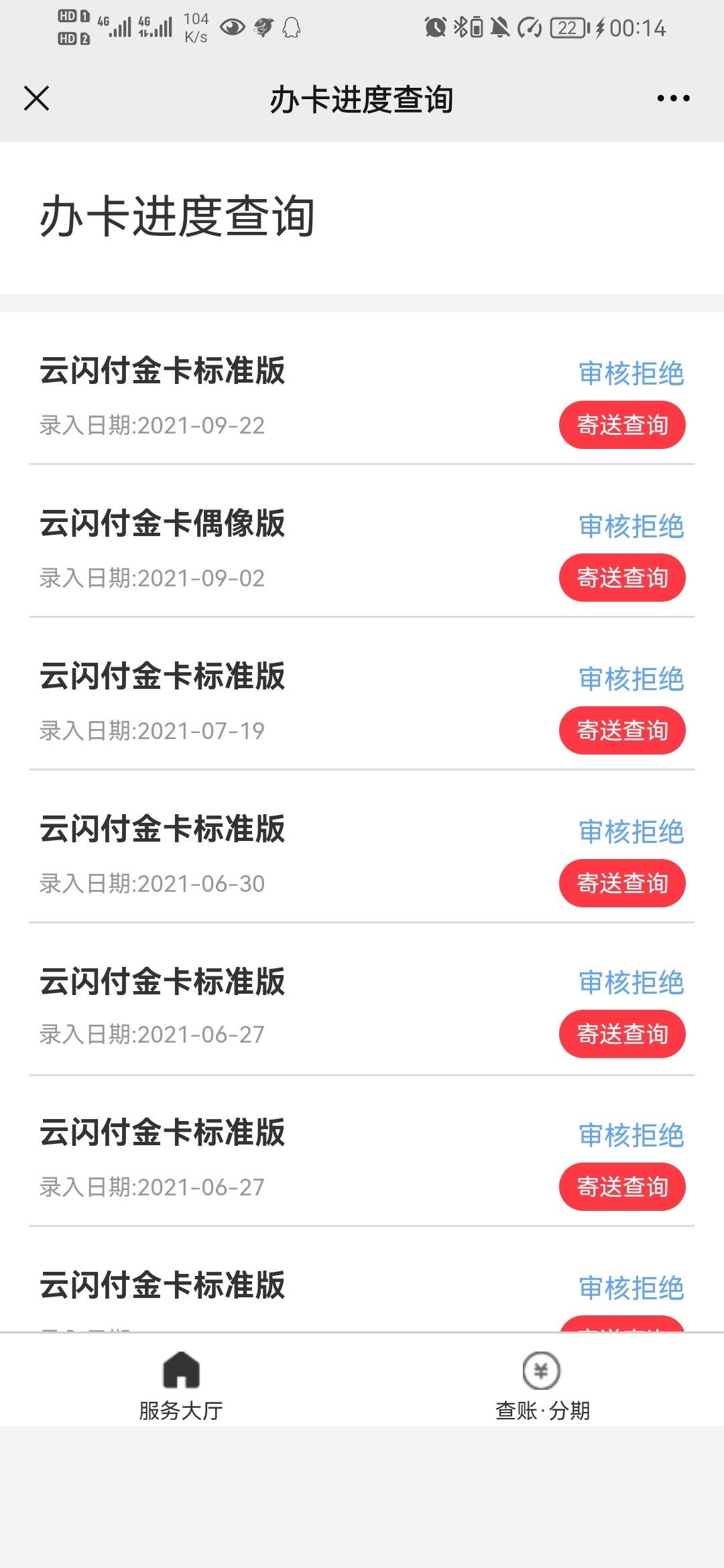Open 审核拒绝 status for 云闪付金卡偶像版

(631, 526)
